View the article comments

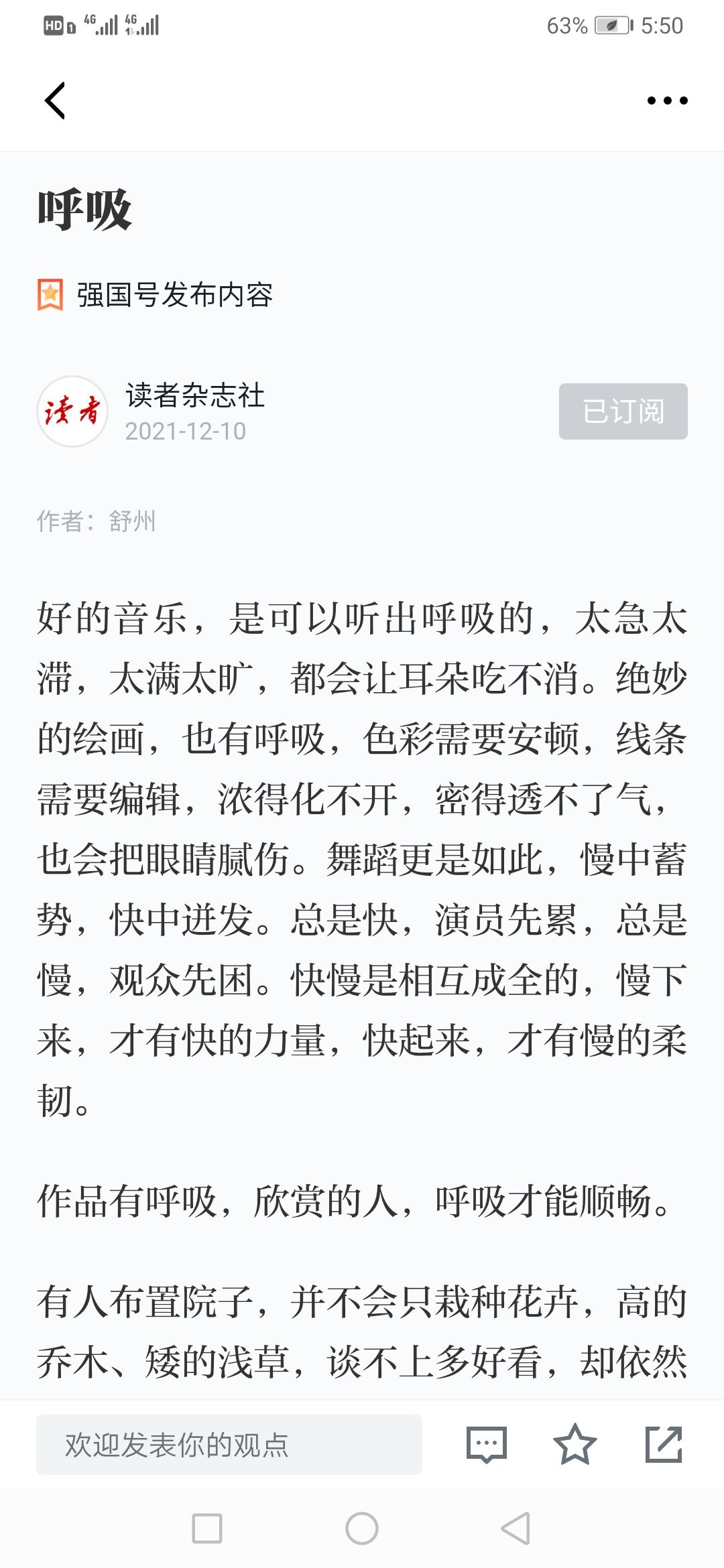pos(486,1445)
